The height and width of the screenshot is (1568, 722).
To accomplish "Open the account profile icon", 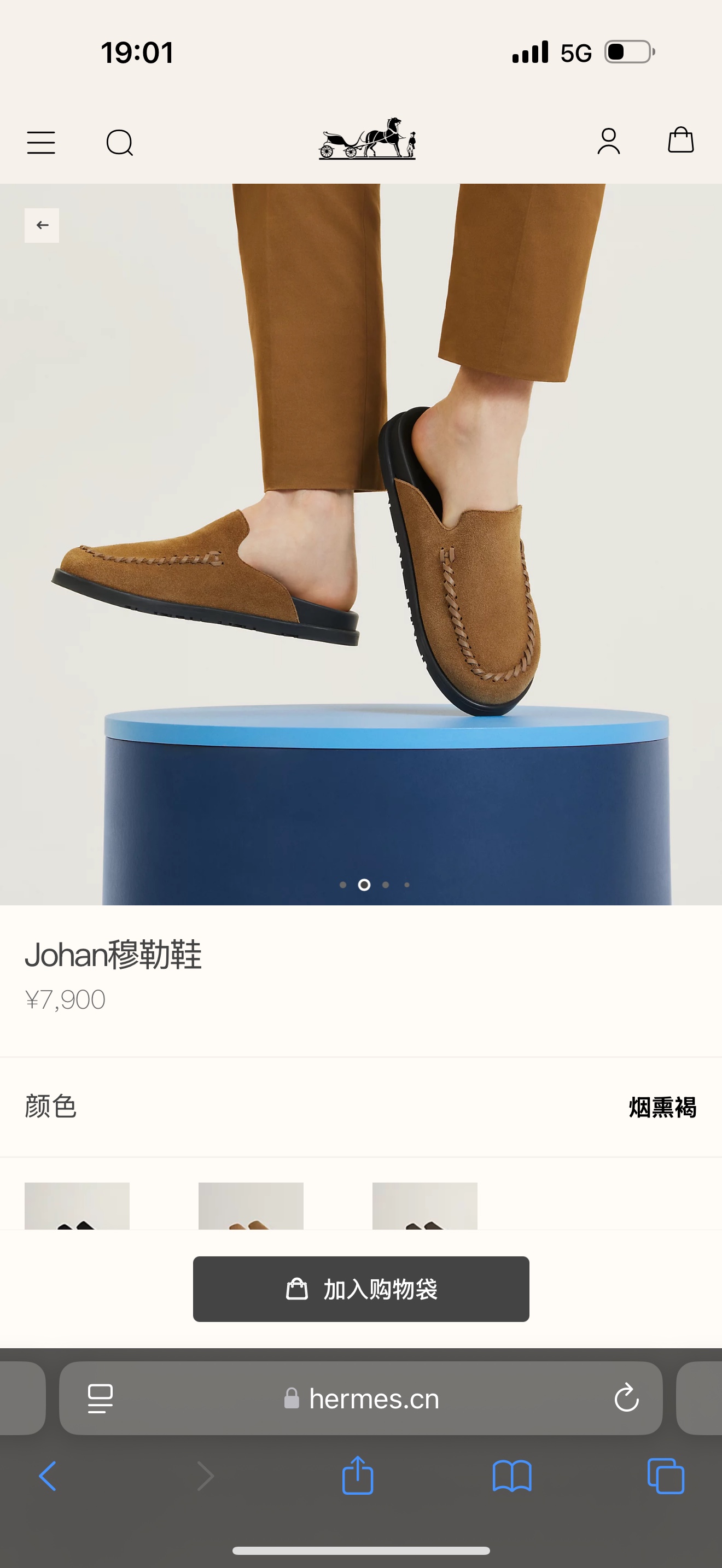I will click(x=608, y=141).
